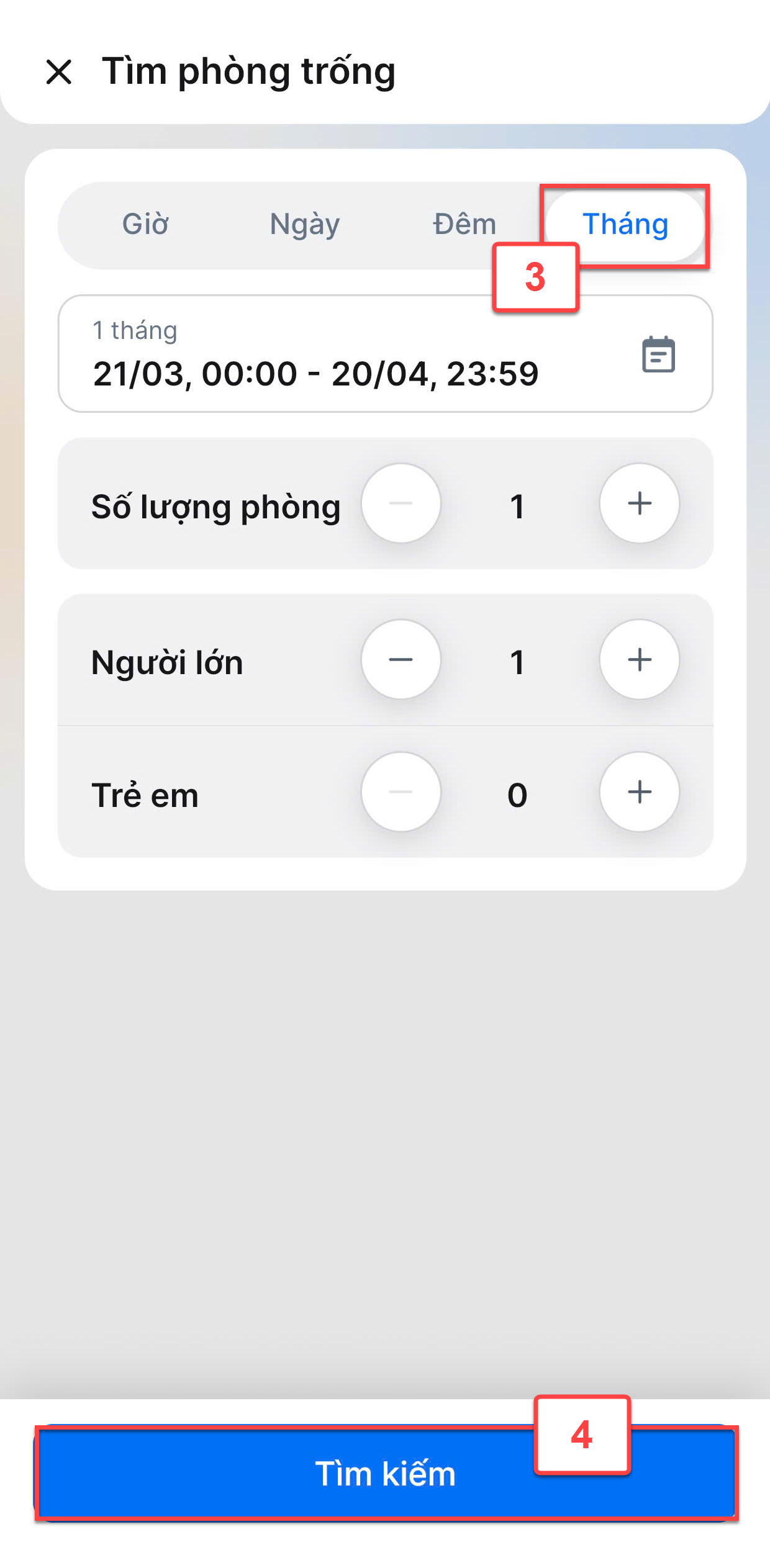
Task: Switch to the Giờ tab
Action: 145,224
